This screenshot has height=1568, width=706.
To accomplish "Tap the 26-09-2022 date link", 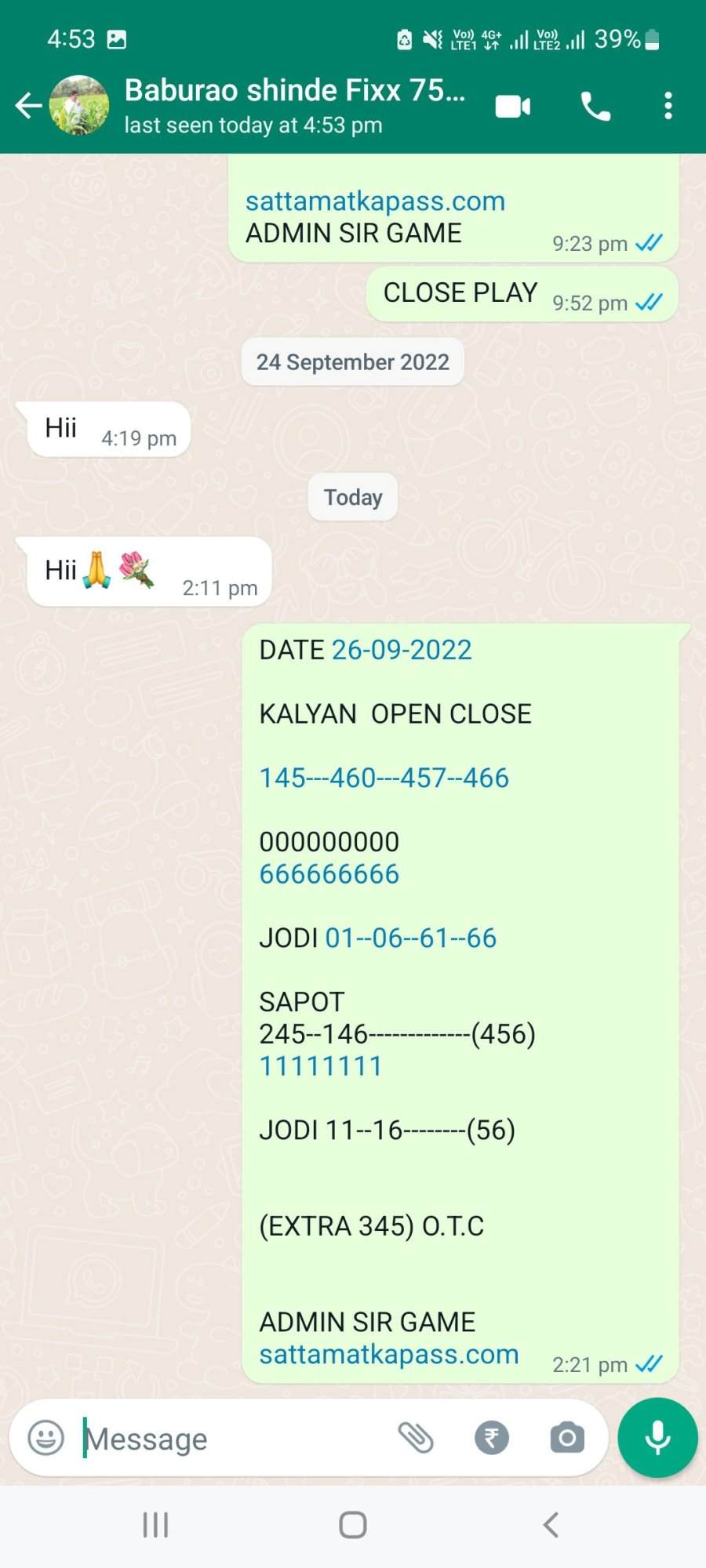I will 402,650.
